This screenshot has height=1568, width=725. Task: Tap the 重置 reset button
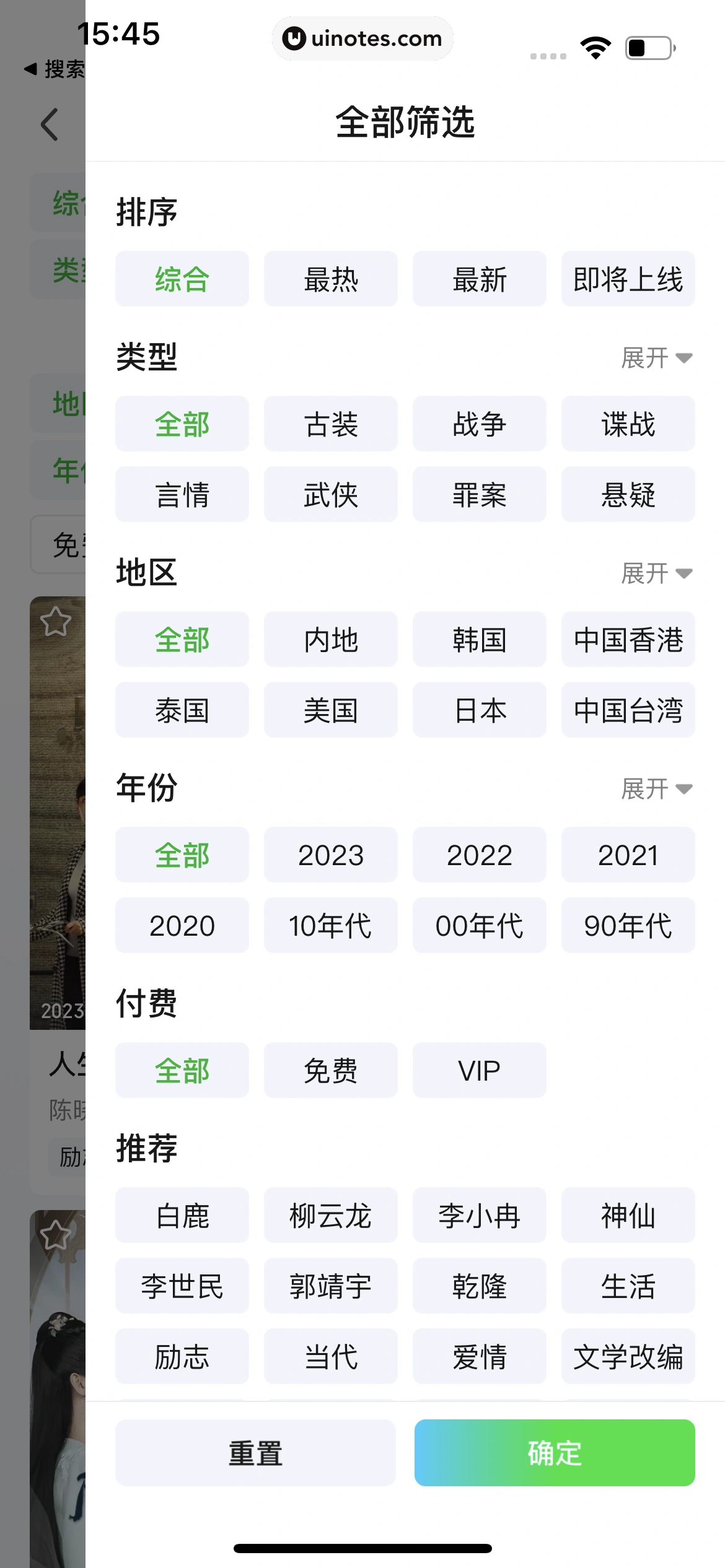(254, 1452)
